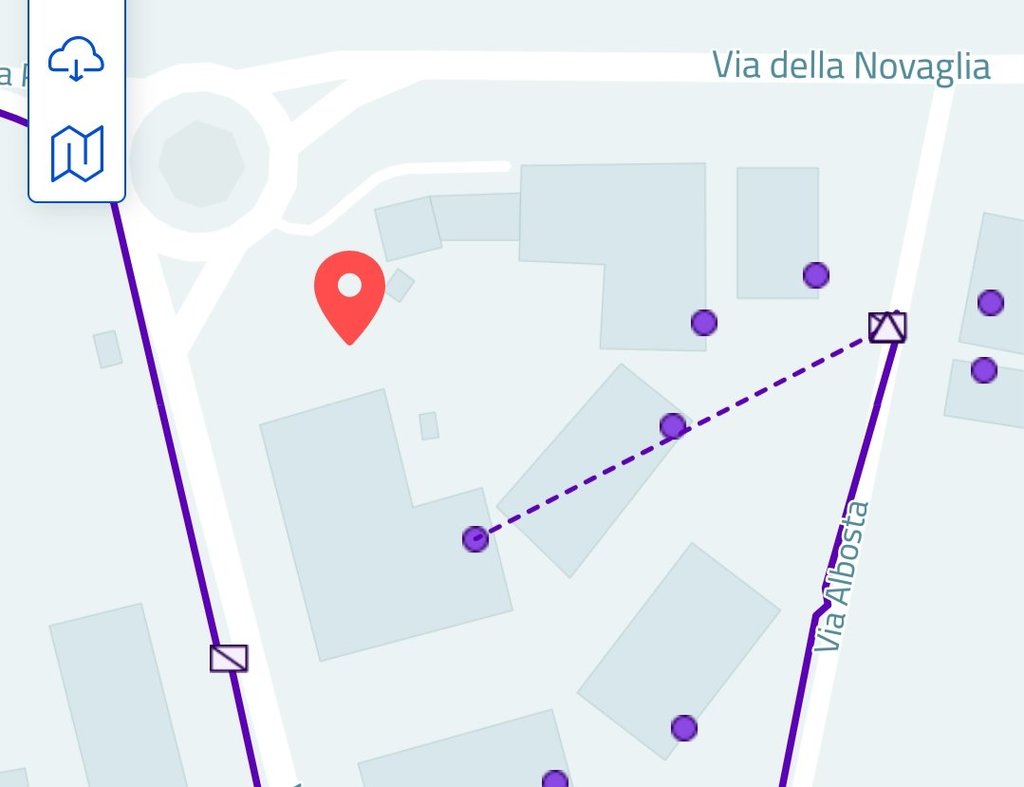Tap the cloud download icon
The height and width of the screenshot is (787, 1024).
click(x=76, y=58)
